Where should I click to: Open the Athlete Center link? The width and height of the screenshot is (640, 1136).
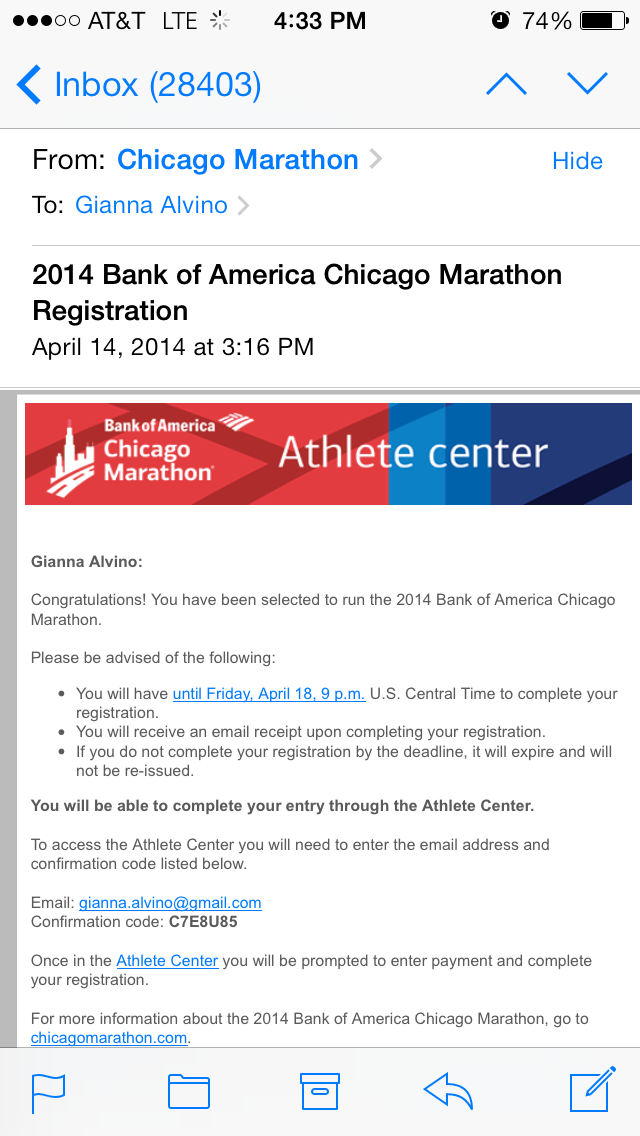pyautogui.click(x=167, y=961)
